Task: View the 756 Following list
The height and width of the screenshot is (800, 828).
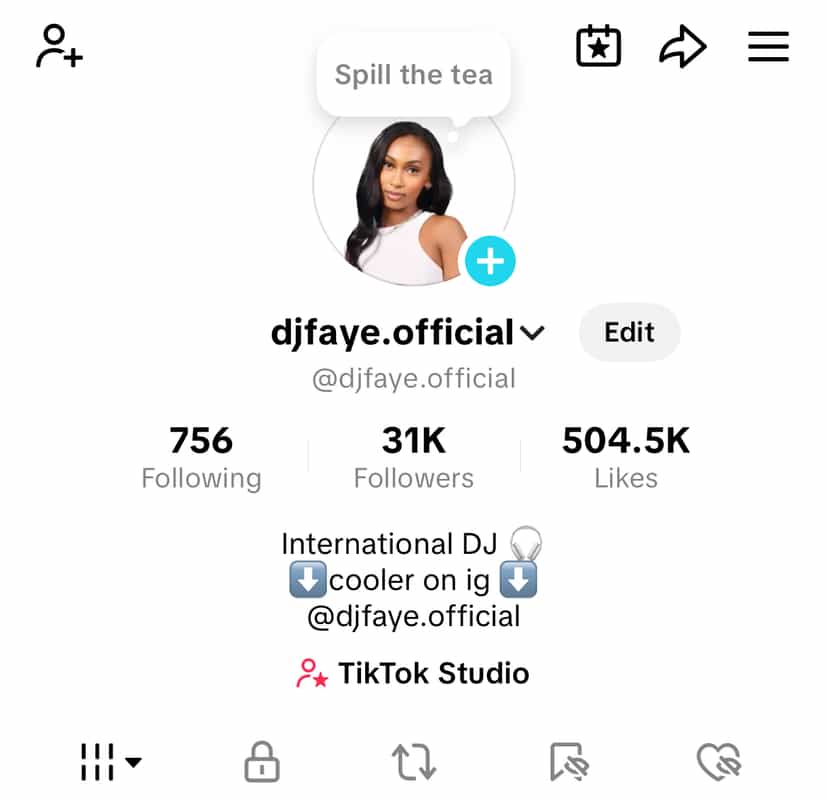Action: [x=201, y=457]
